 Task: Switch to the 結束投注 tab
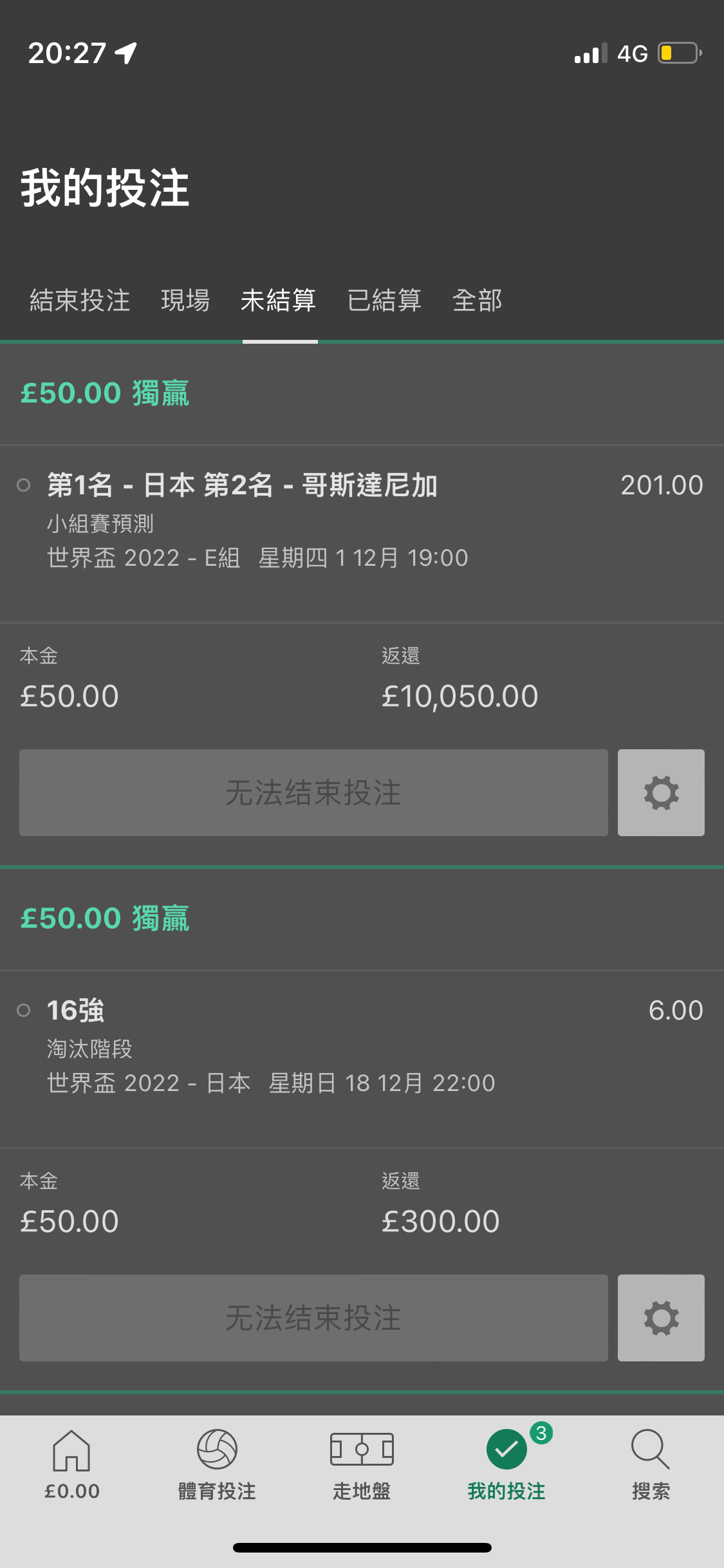pos(80,300)
